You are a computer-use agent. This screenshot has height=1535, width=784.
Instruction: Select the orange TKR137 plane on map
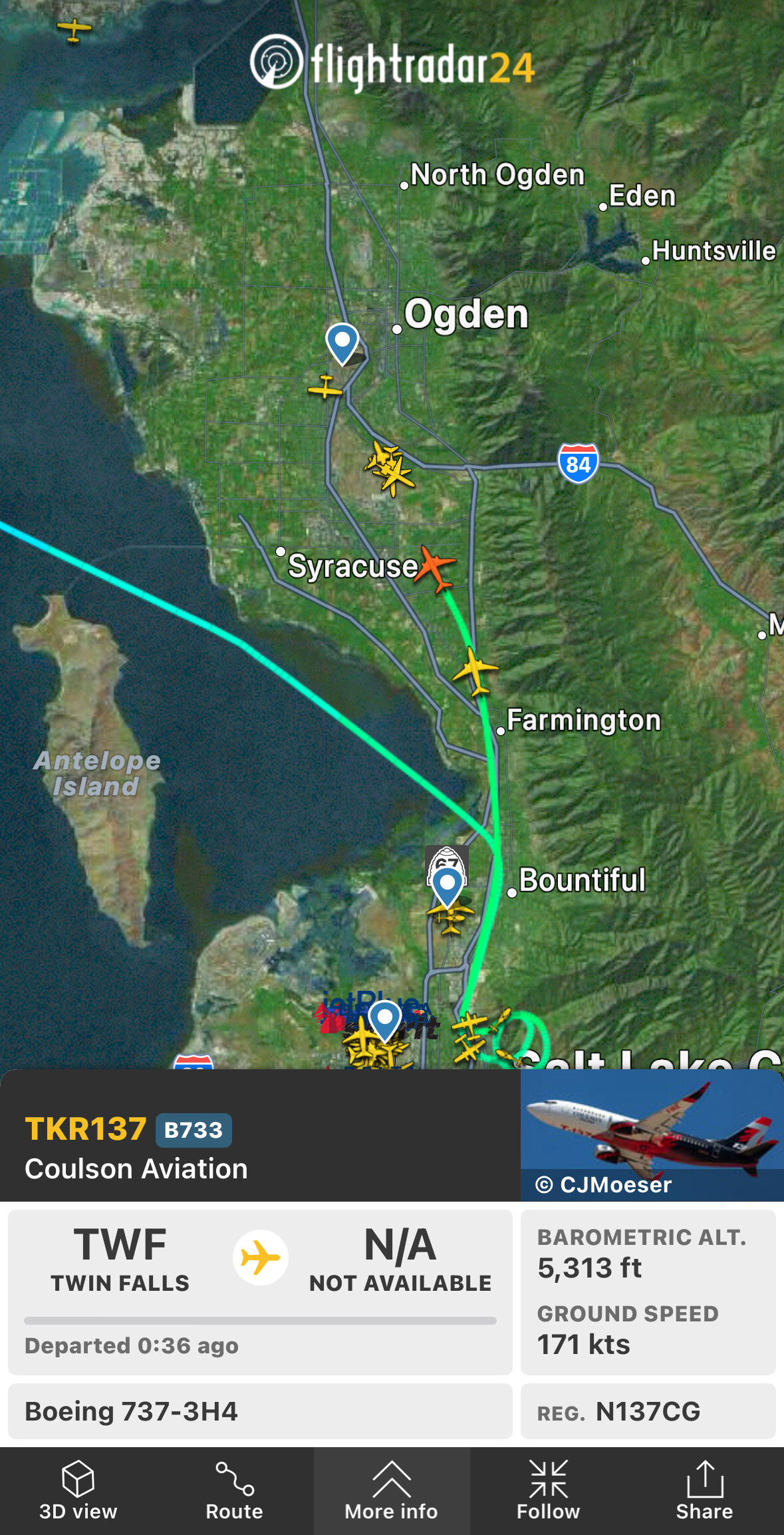click(436, 568)
